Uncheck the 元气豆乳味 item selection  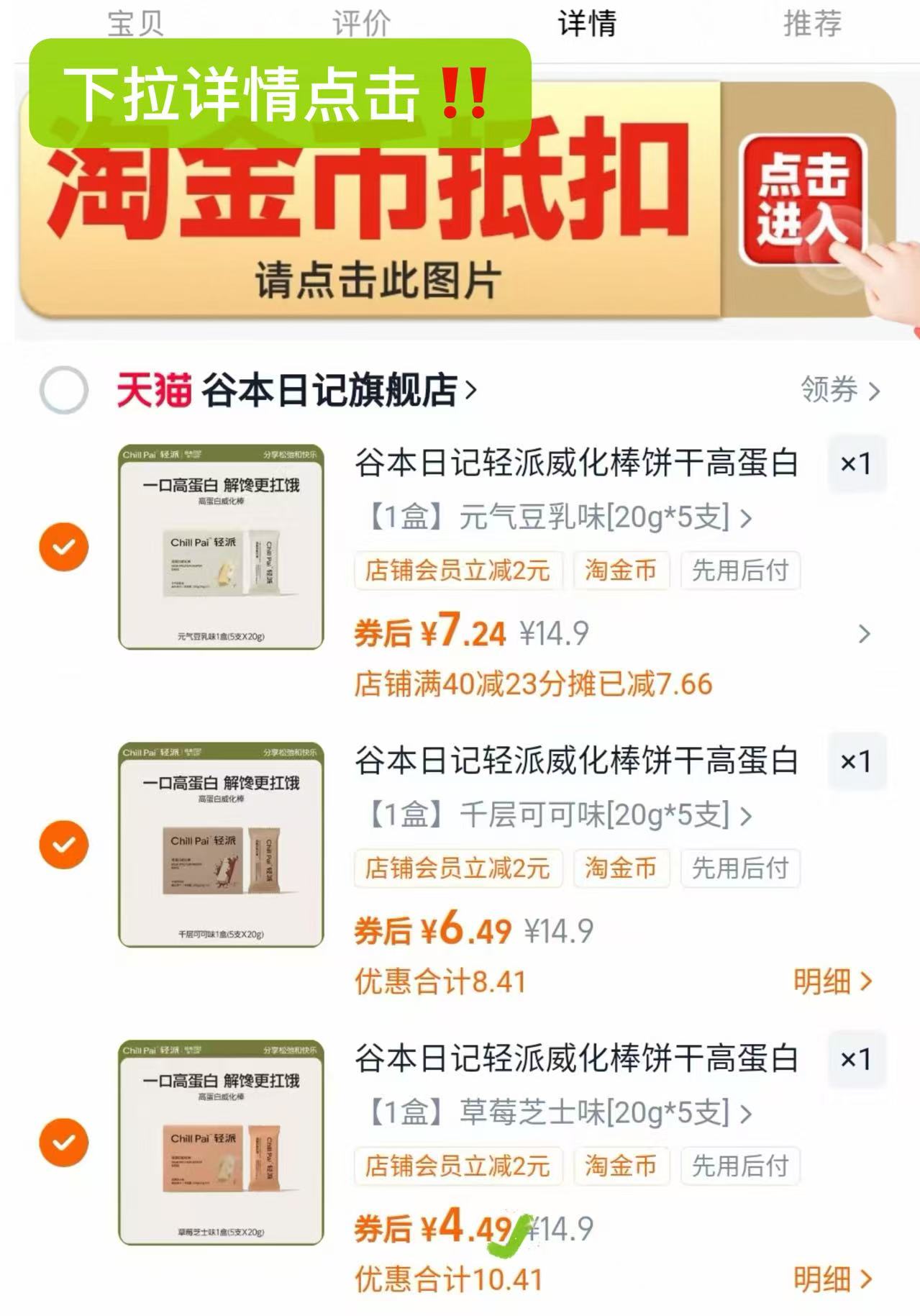65,547
